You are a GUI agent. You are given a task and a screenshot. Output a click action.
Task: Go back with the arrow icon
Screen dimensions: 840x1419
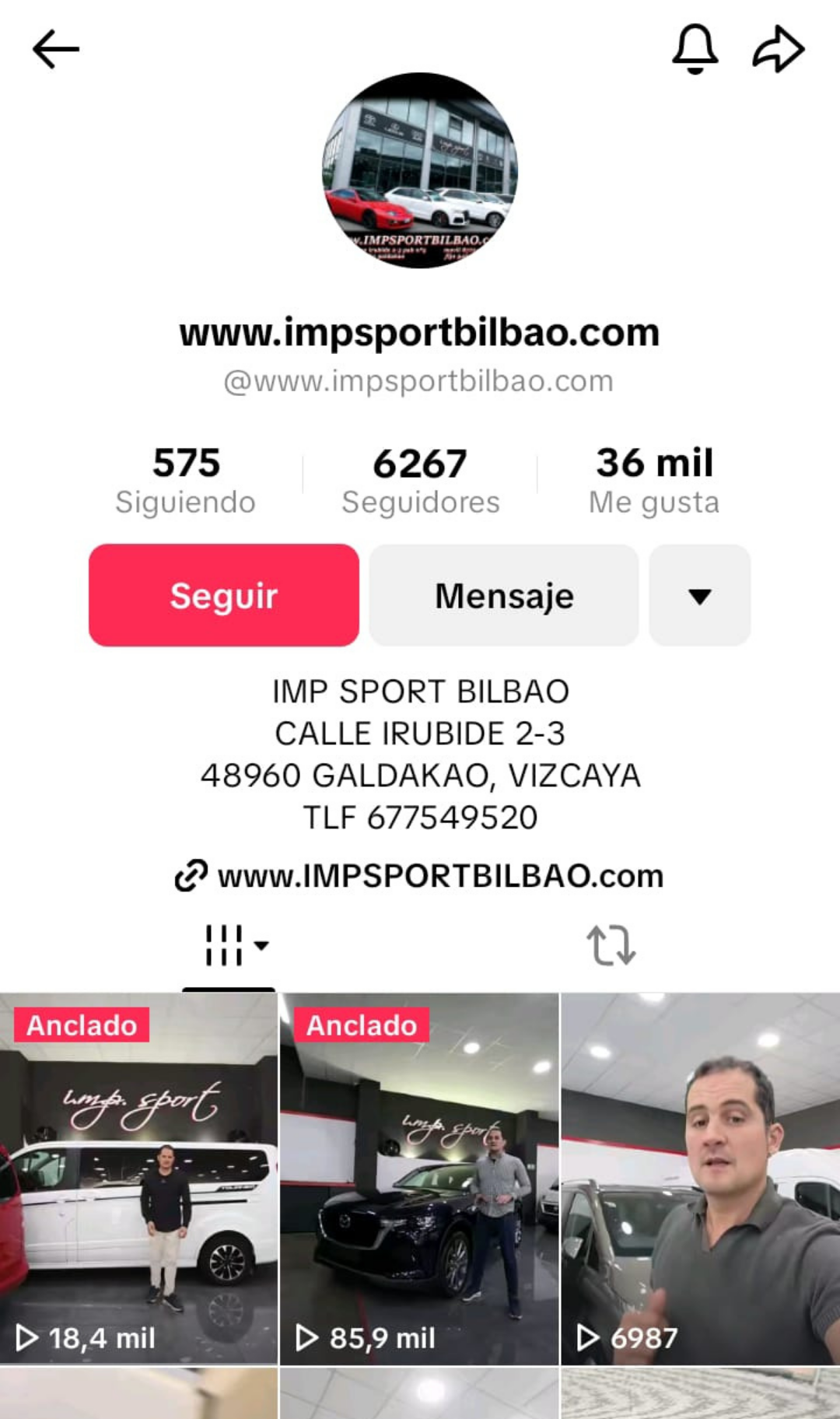56,50
